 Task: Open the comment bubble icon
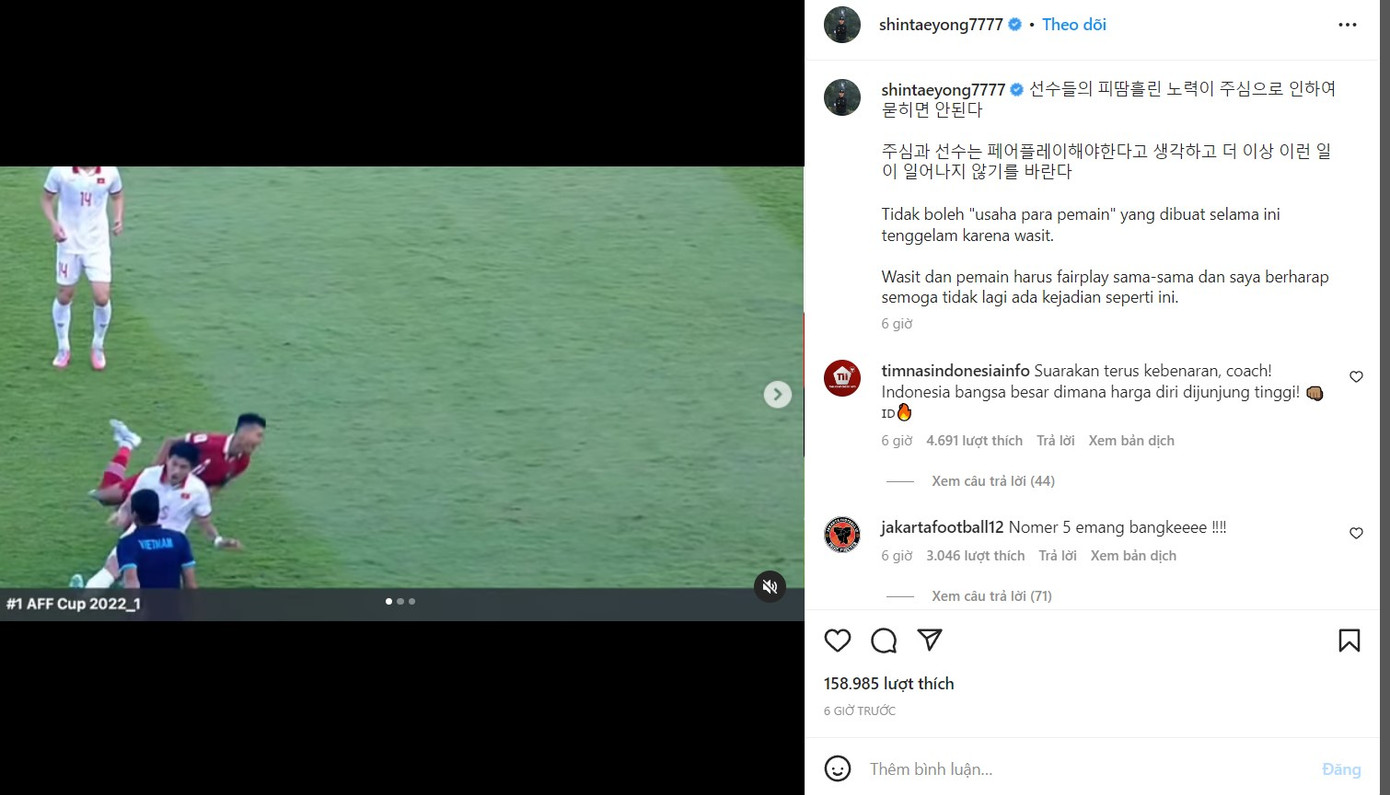pyautogui.click(x=883, y=640)
